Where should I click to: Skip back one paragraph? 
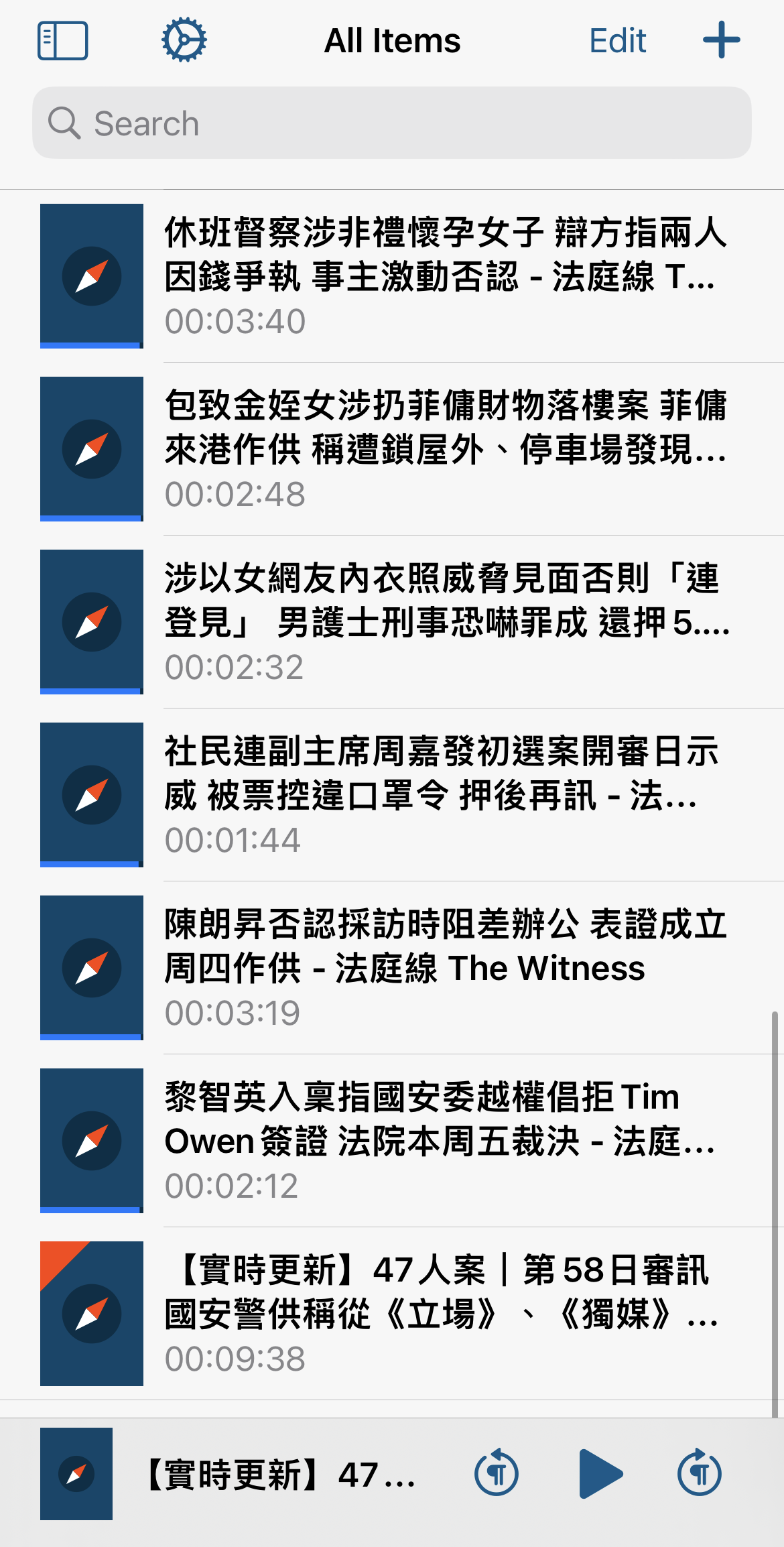(x=497, y=1473)
